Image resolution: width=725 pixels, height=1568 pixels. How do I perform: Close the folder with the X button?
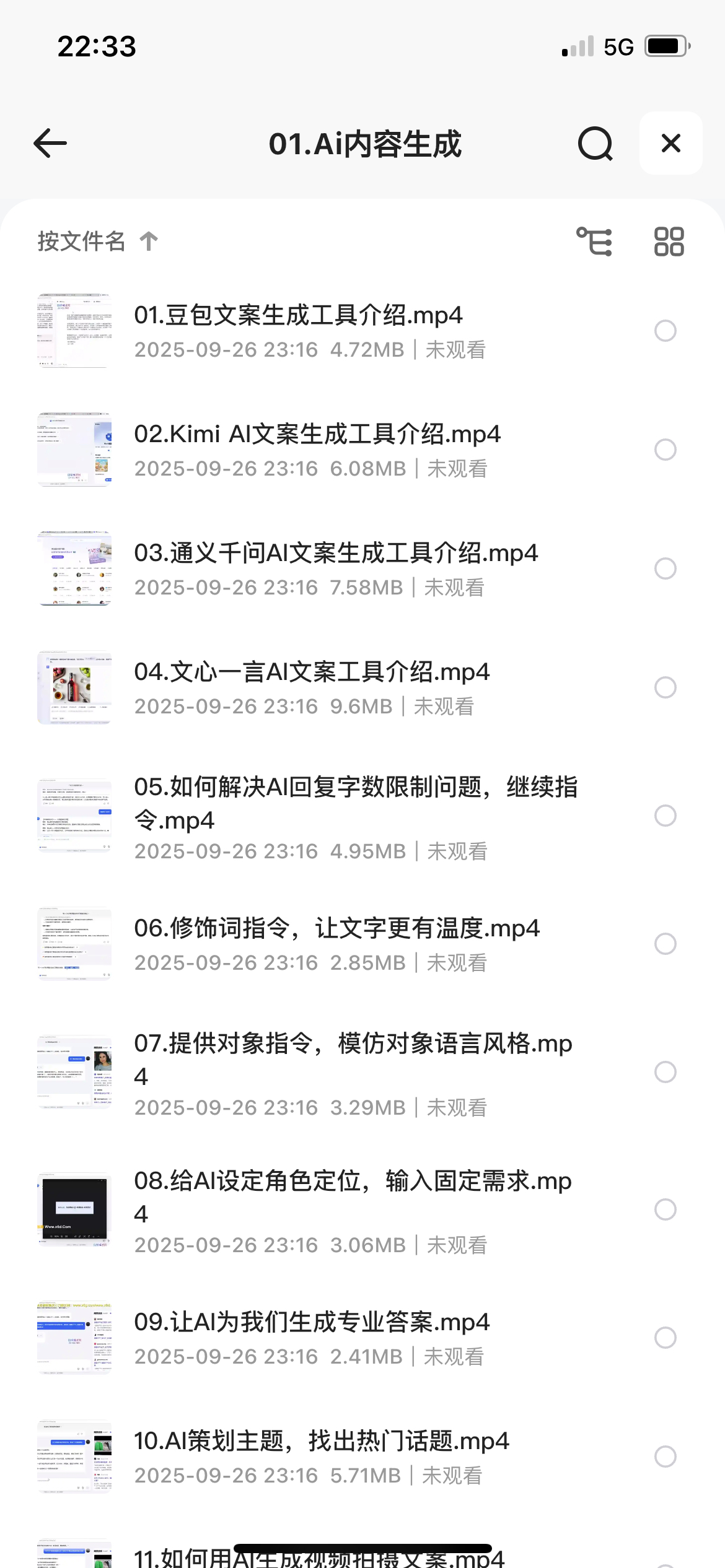pyautogui.click(x=670, y=143)
